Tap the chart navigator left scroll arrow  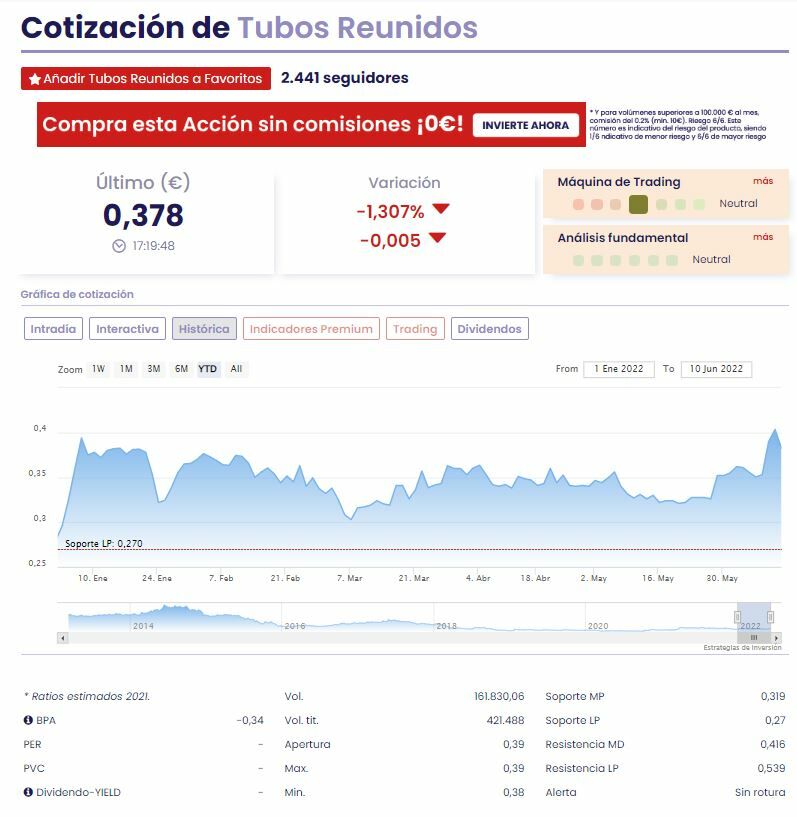click(x=62, y=637)
